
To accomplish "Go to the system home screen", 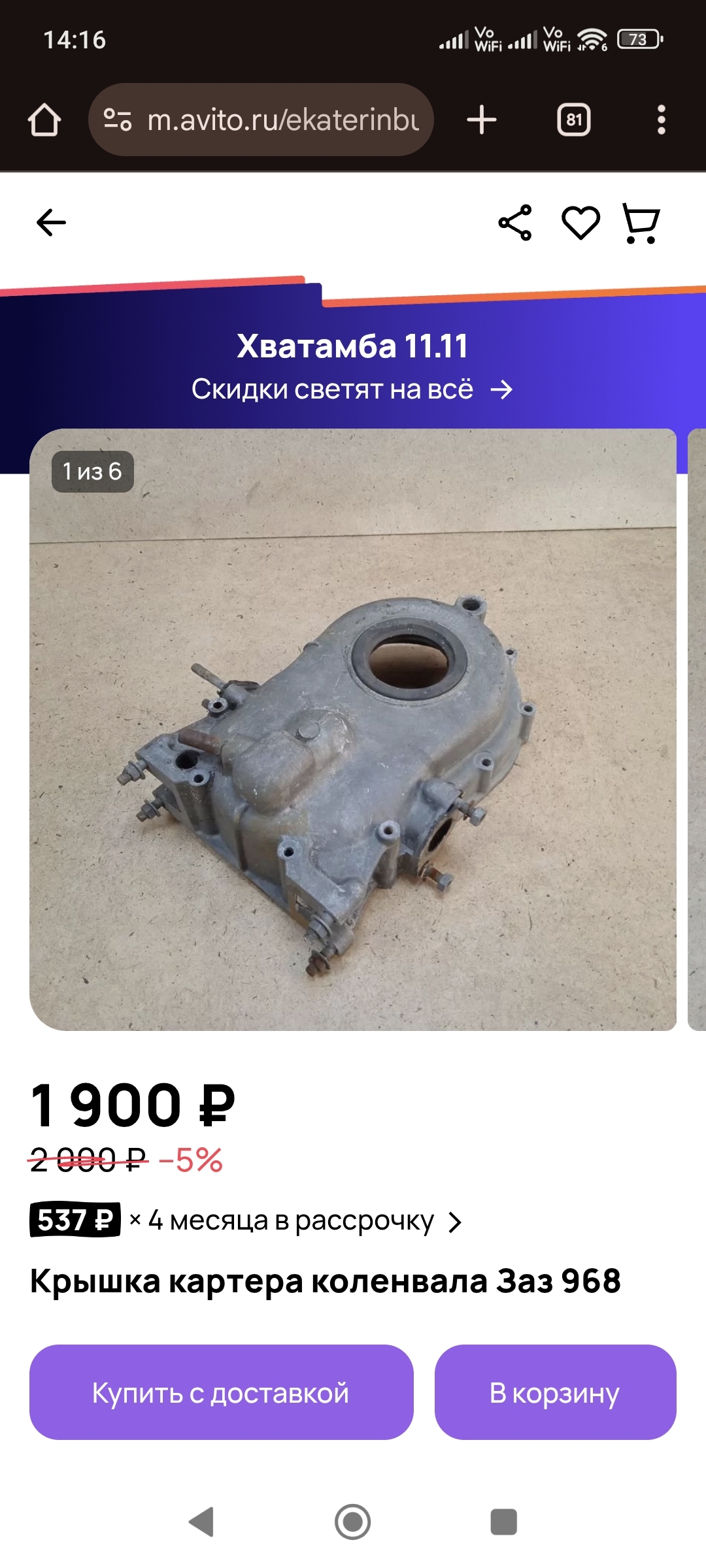I will click(x=353, y=1522).
